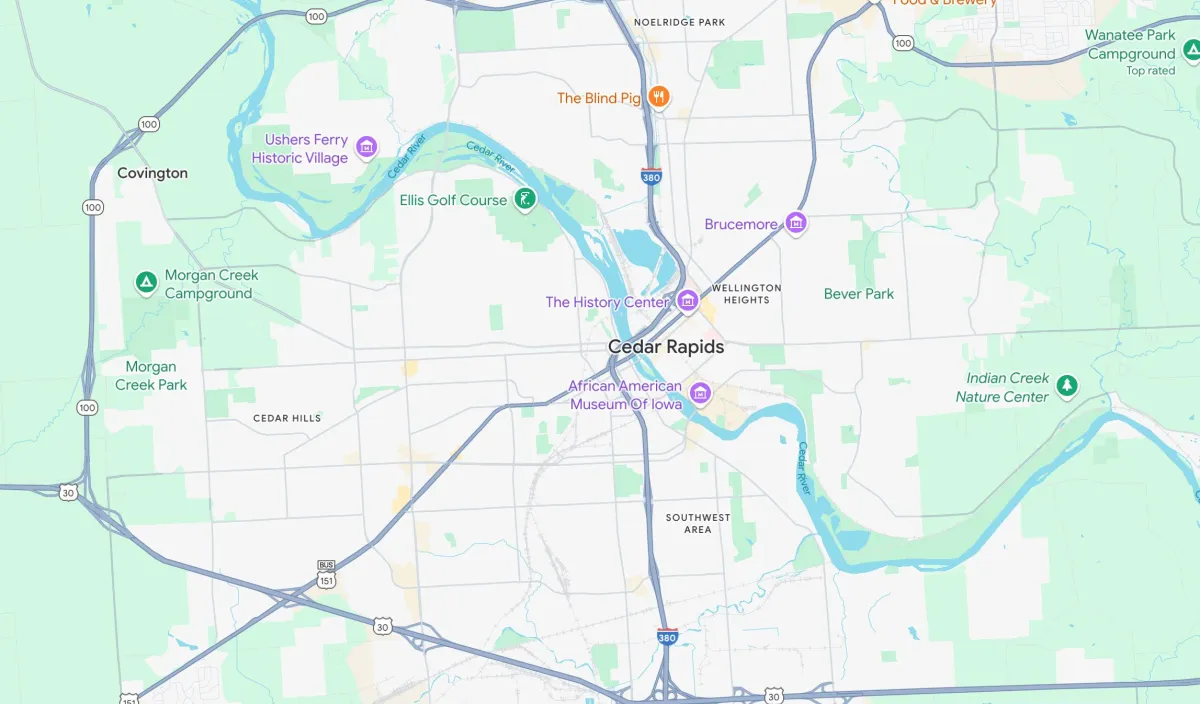The width and height of the screenshot is (1200, 704).
Task: Select The History Center pin
Action: 687,301
